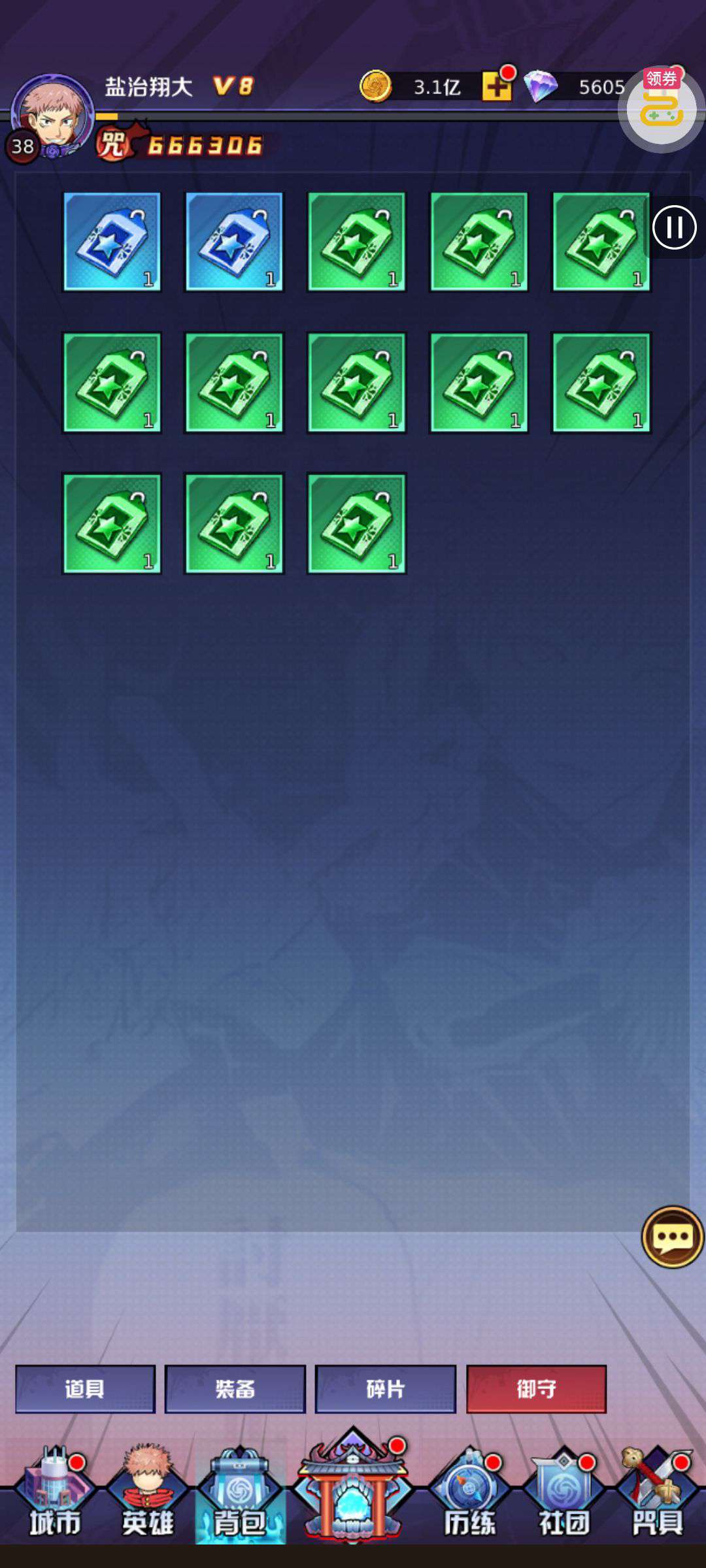Open the chat bubble button

pos(673,1236)
